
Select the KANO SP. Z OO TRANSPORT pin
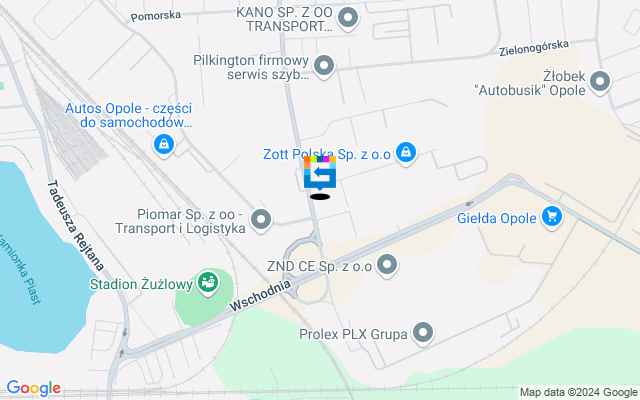tap(348, 17)
